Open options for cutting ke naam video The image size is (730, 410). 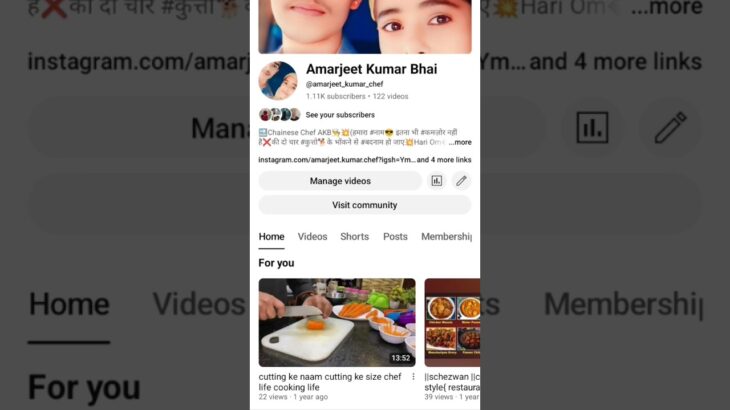pyautogui.click(x=413, y=377)
